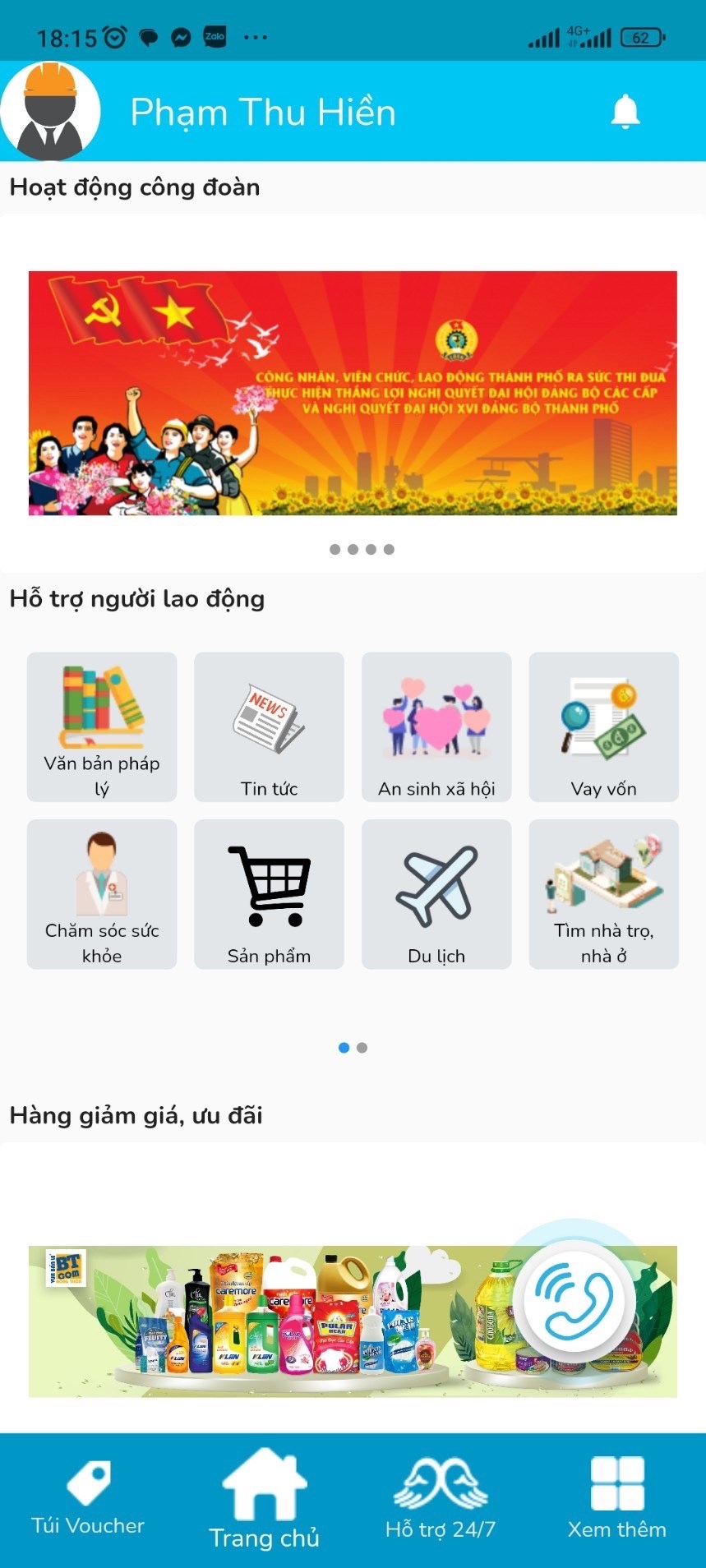706x1568 pixels.
Task: Open the notifications bell
Action: 625,112
